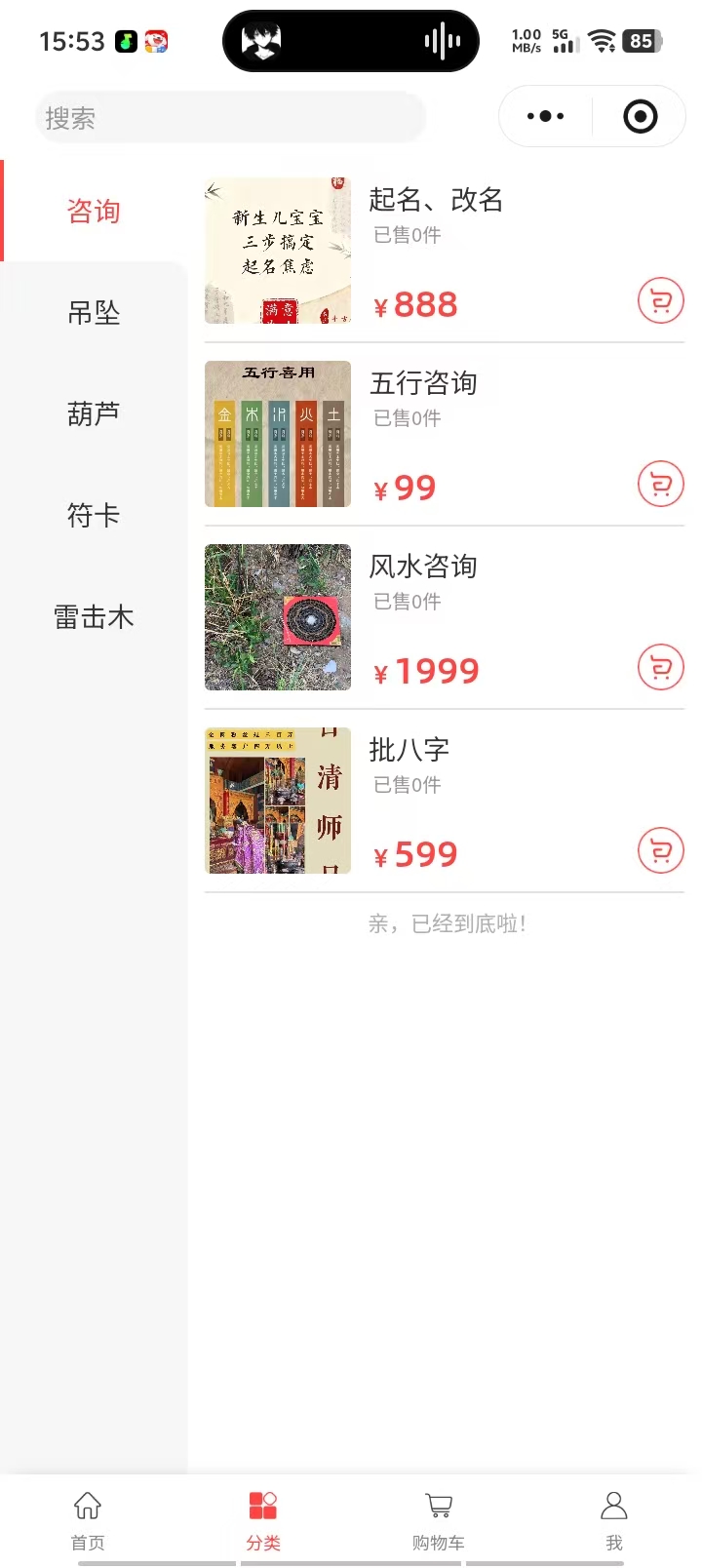Open the 购物车 tab
Image resolution: width=702 pixels, height=1568 pixels.
point(439,1519)
